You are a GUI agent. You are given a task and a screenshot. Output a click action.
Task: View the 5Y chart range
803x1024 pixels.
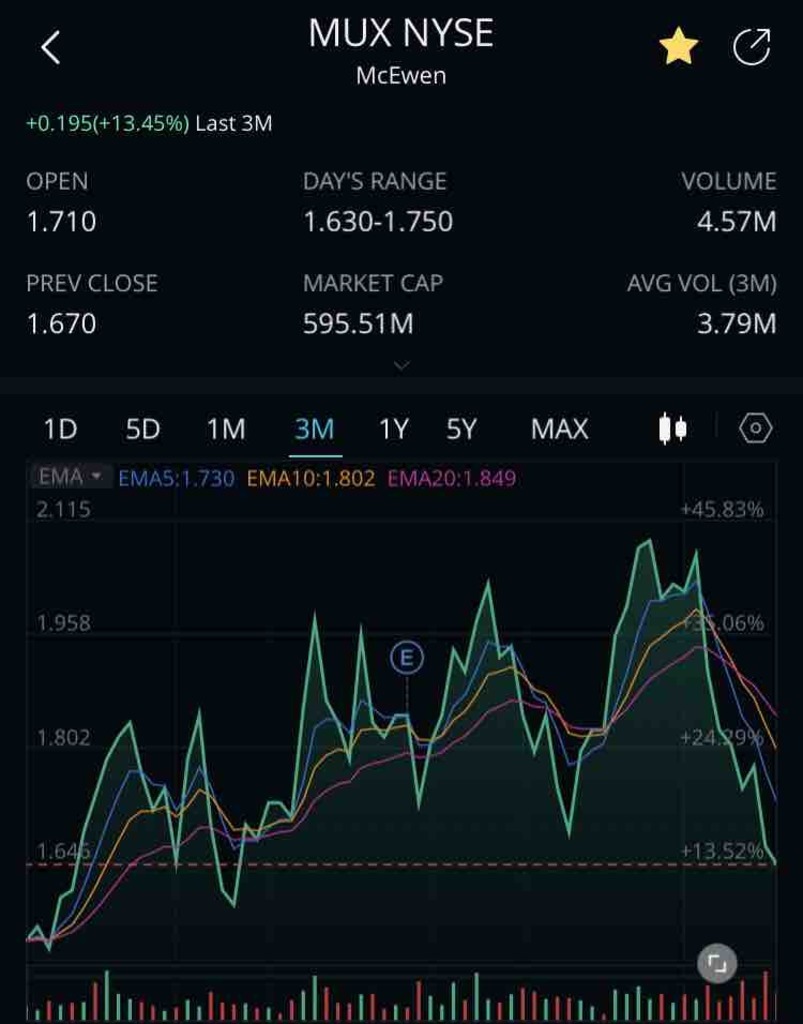pyautogui.click(x=462, y=429)
